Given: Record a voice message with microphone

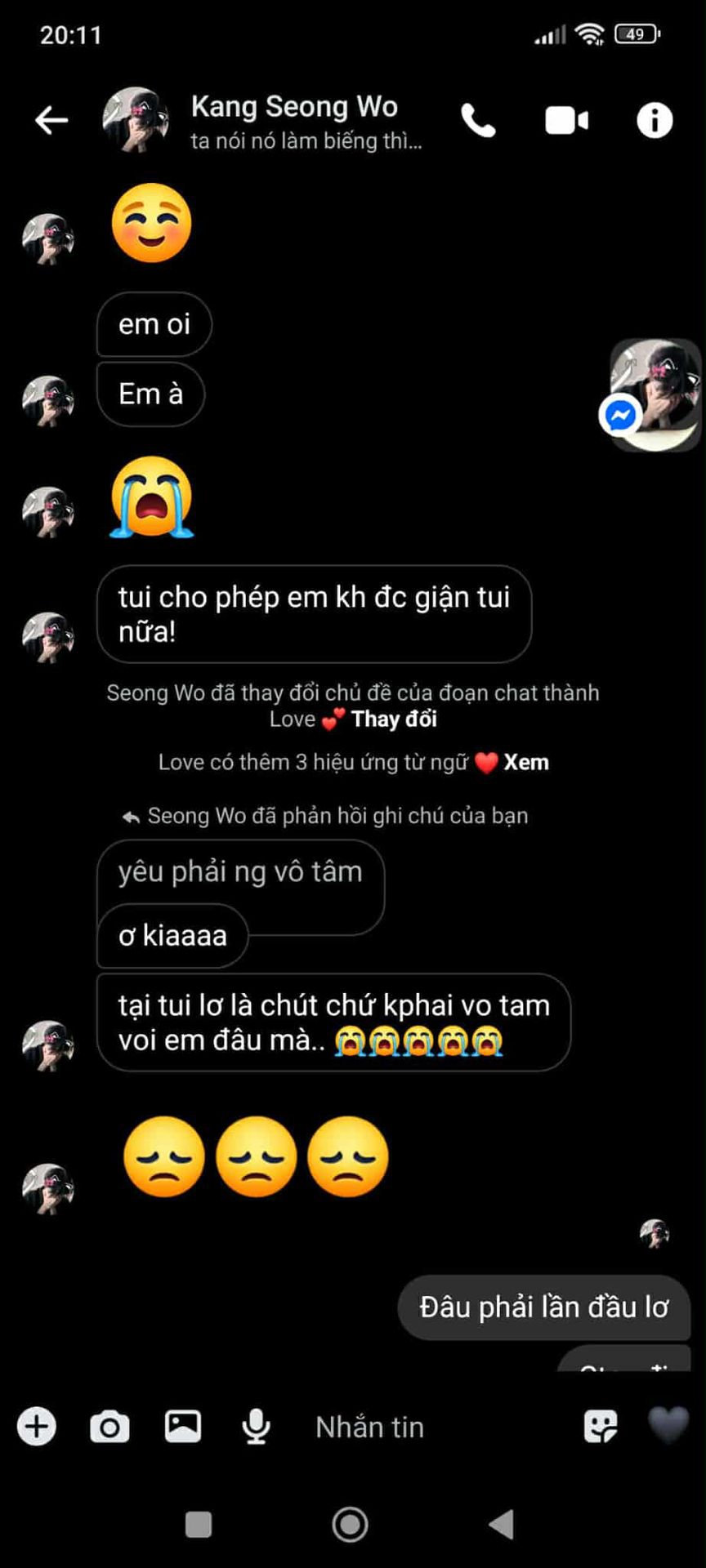Looking at the screenshot, I should click(257, 1427).
